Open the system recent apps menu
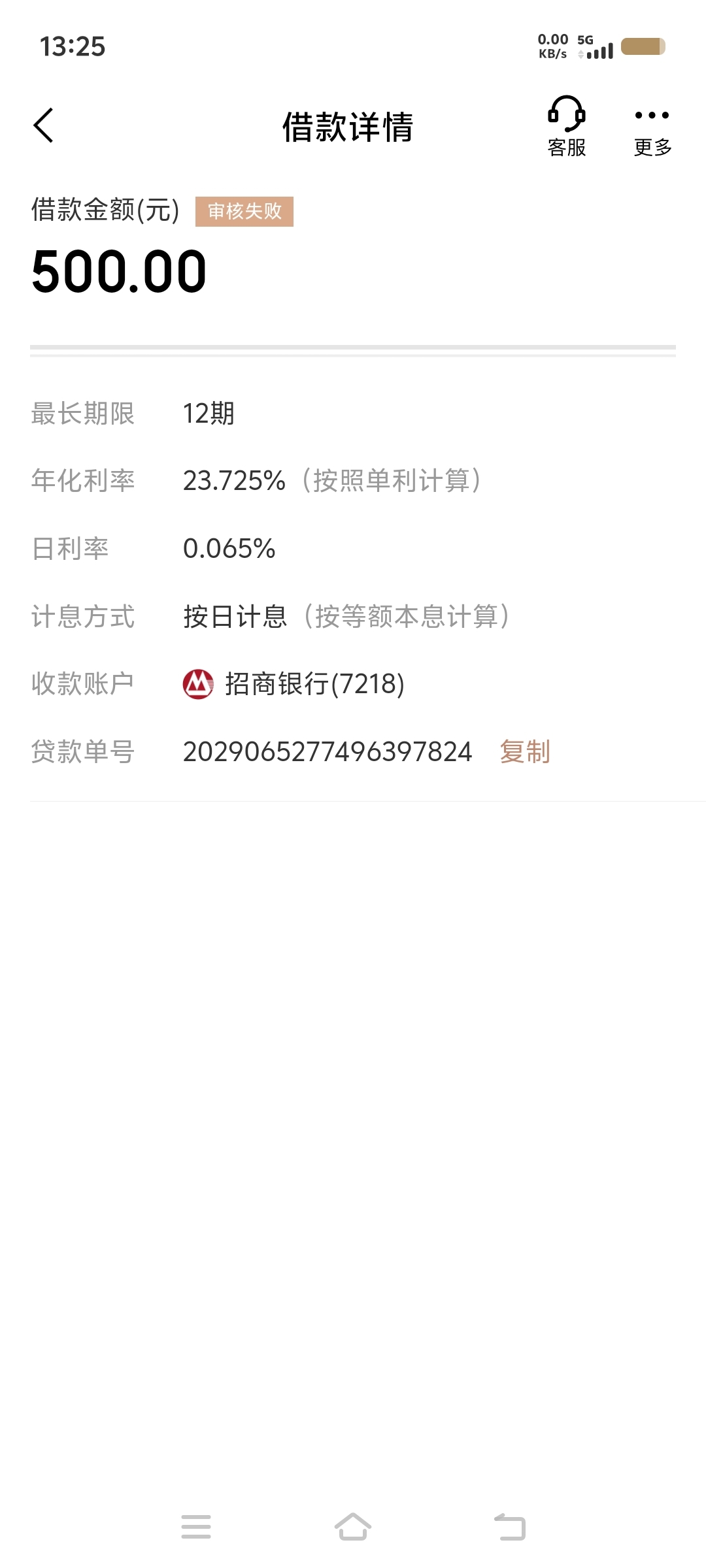 196,1527
